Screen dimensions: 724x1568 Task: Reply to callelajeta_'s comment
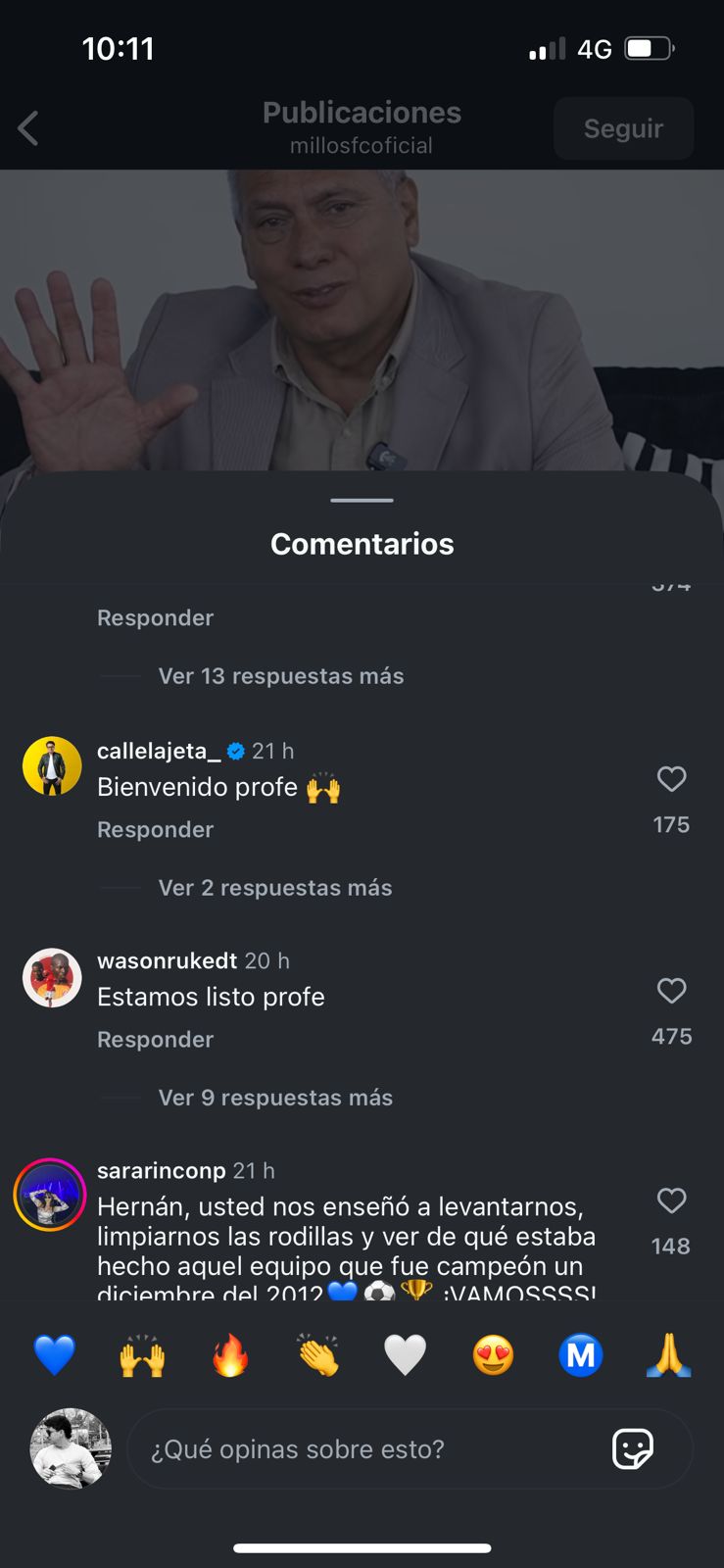tap(155, 830)
